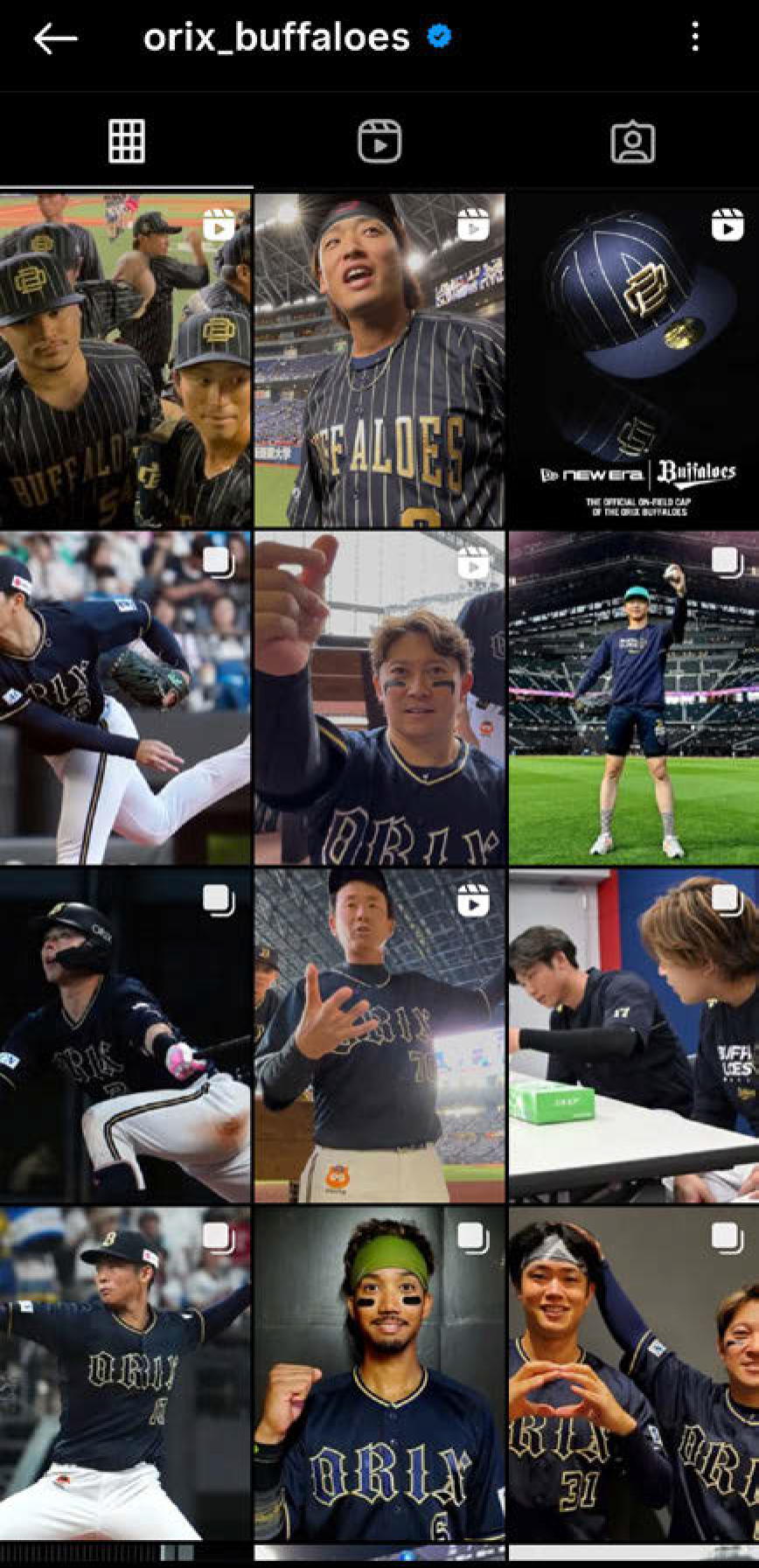Open reel of two players in pinstripe caps

pos(125,360)
